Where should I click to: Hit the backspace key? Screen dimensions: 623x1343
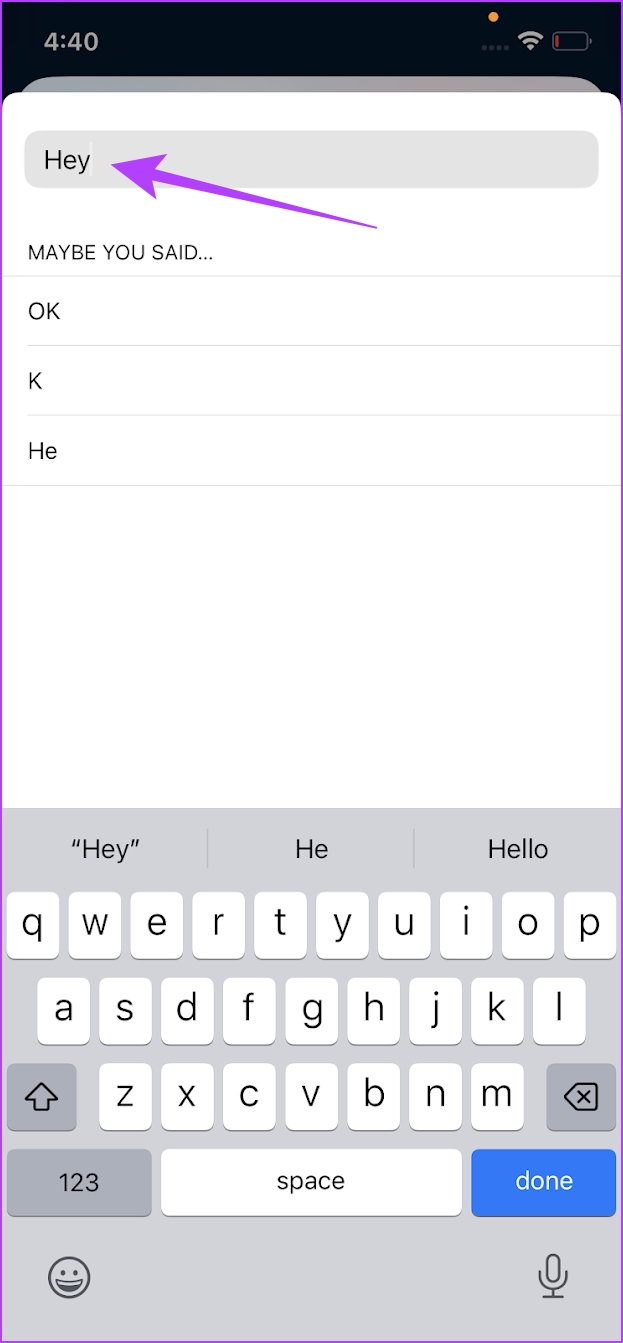point(581,1097)
